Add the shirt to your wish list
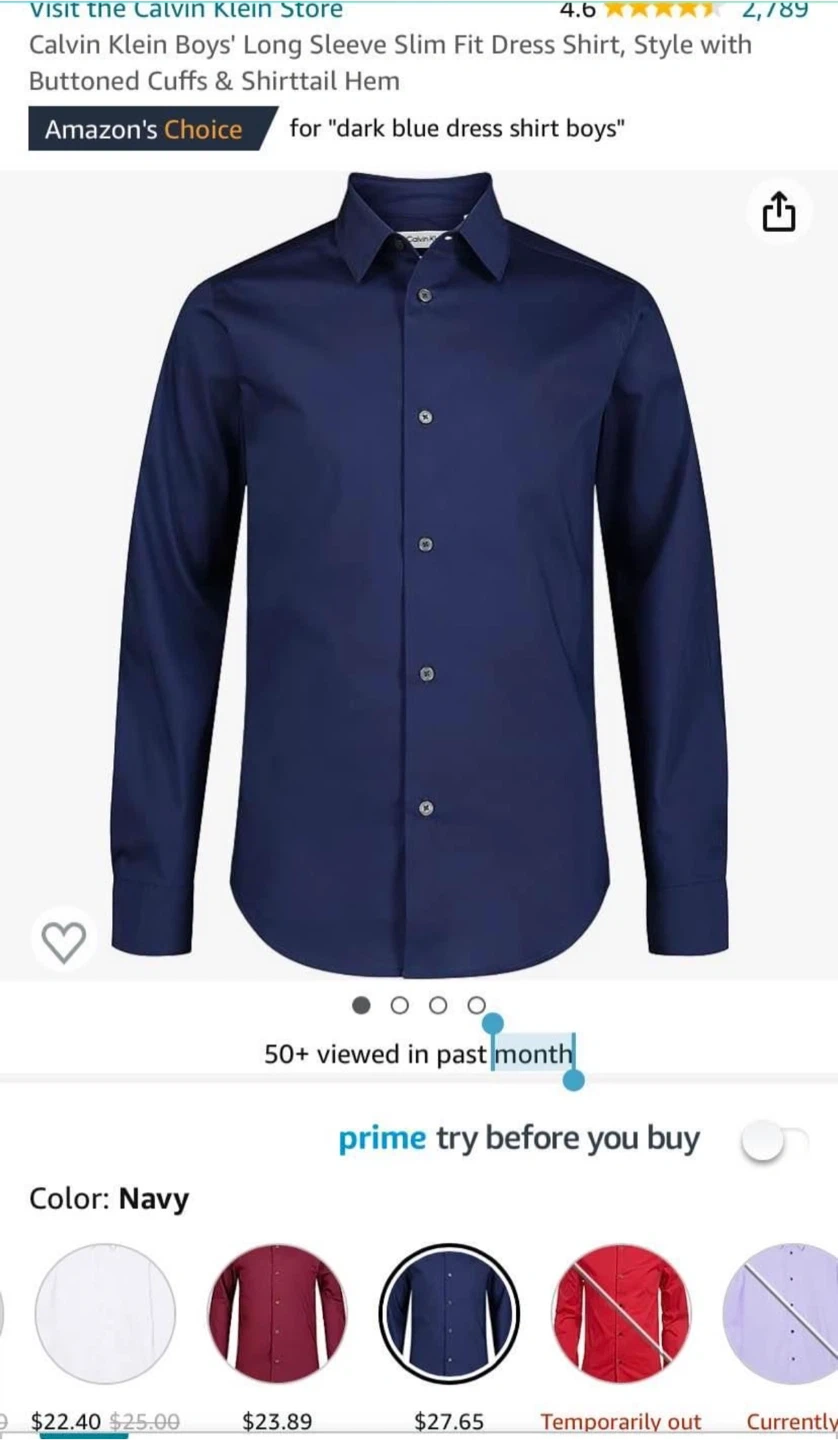The width and height of the screenshot is (838, 1440). [x=64, y=941]
